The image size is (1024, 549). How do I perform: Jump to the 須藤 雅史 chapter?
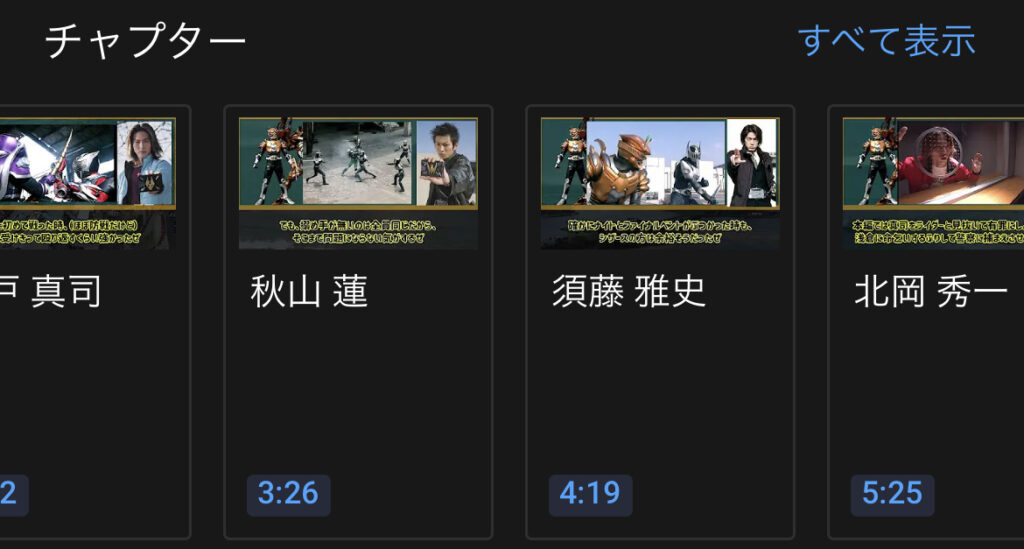pyautogui.click(x=659, y=320)
